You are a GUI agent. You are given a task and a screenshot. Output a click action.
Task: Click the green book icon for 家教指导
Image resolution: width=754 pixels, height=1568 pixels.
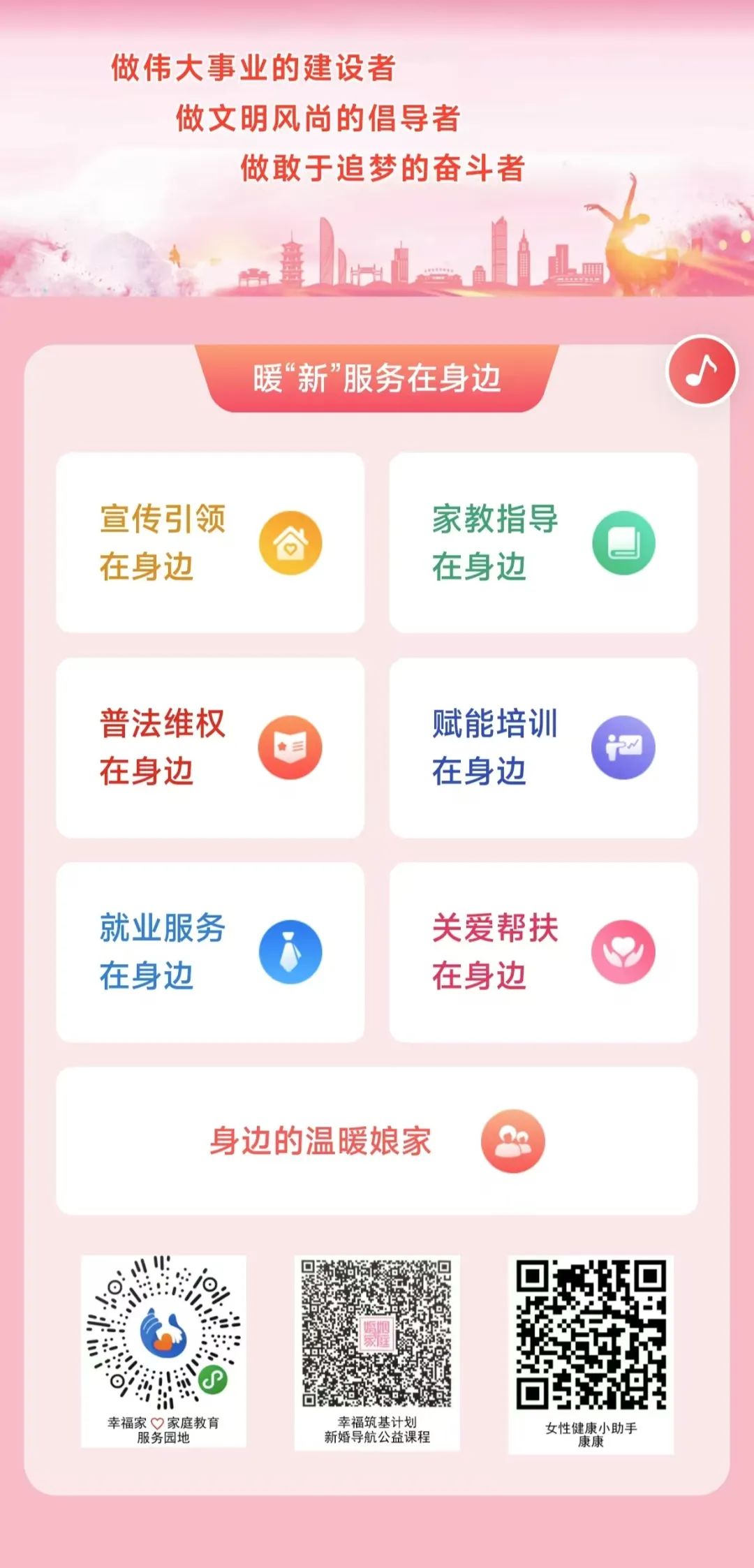[625, 541]
